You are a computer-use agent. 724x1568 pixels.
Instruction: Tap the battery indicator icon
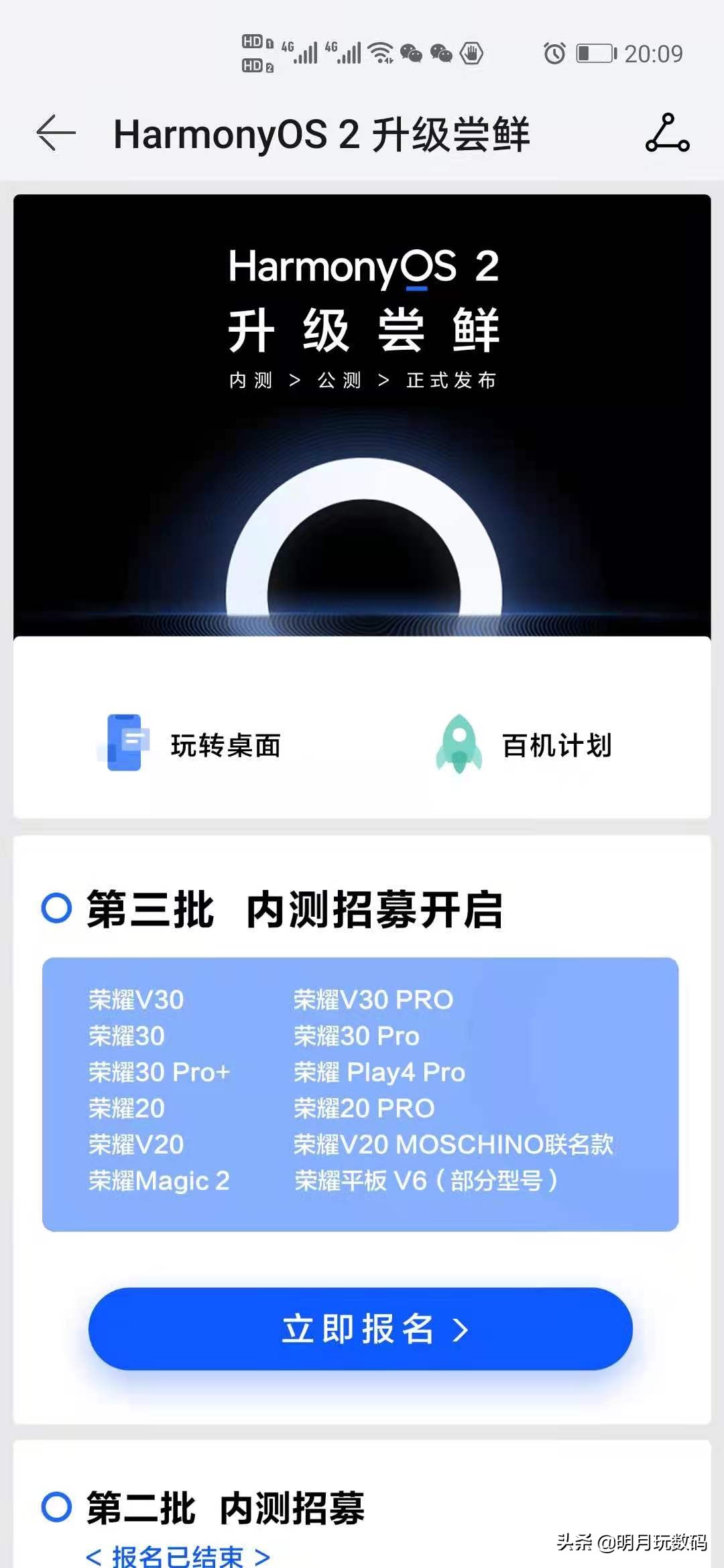(593, 52)
